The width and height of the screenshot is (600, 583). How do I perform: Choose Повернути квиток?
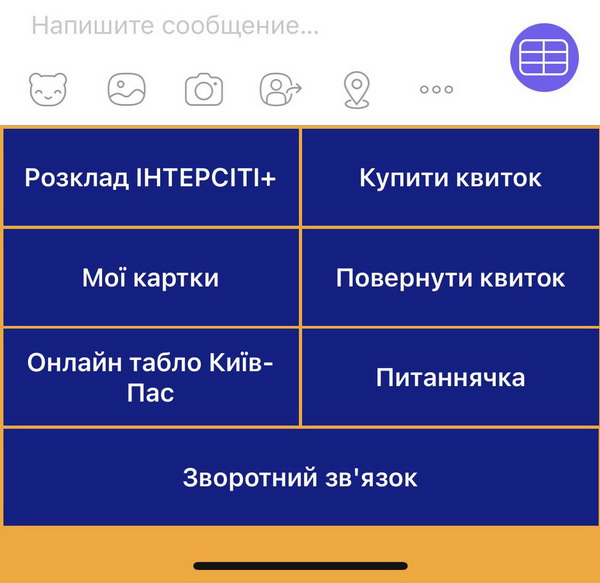[x=450, y=277]
